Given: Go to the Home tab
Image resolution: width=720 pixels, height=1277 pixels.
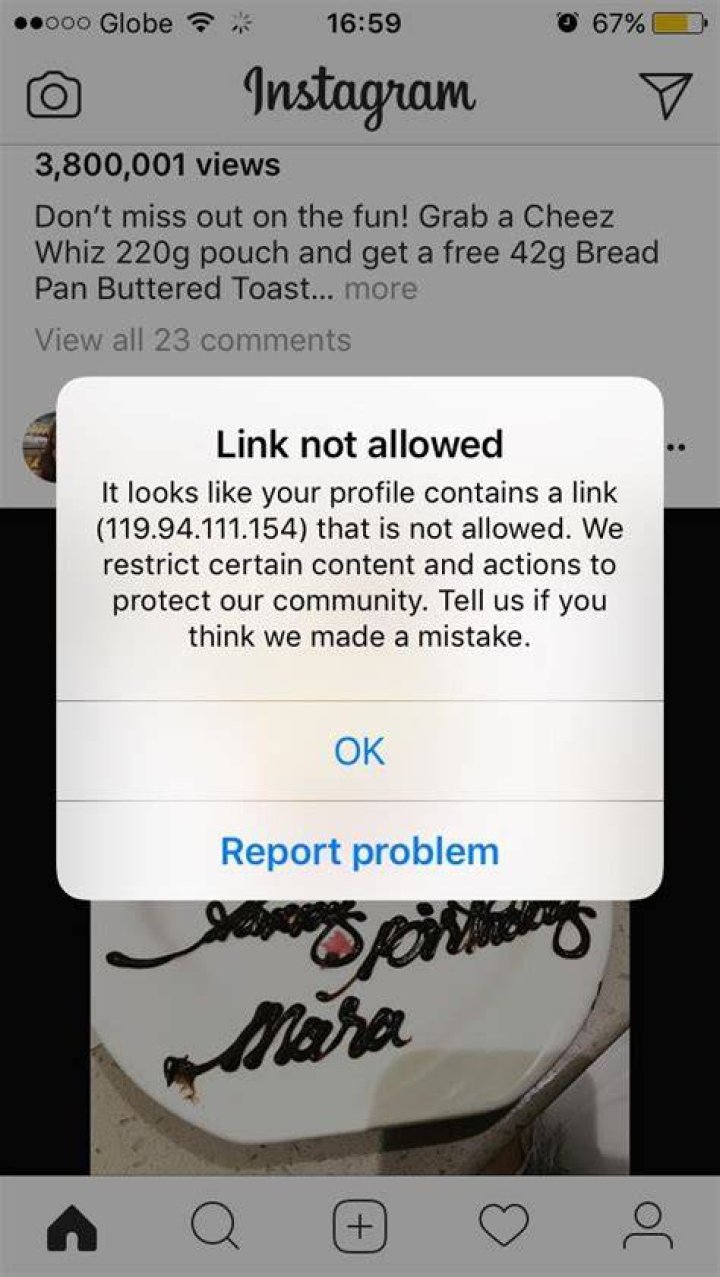Looking at the screenshot, I should click(72, 1225).
